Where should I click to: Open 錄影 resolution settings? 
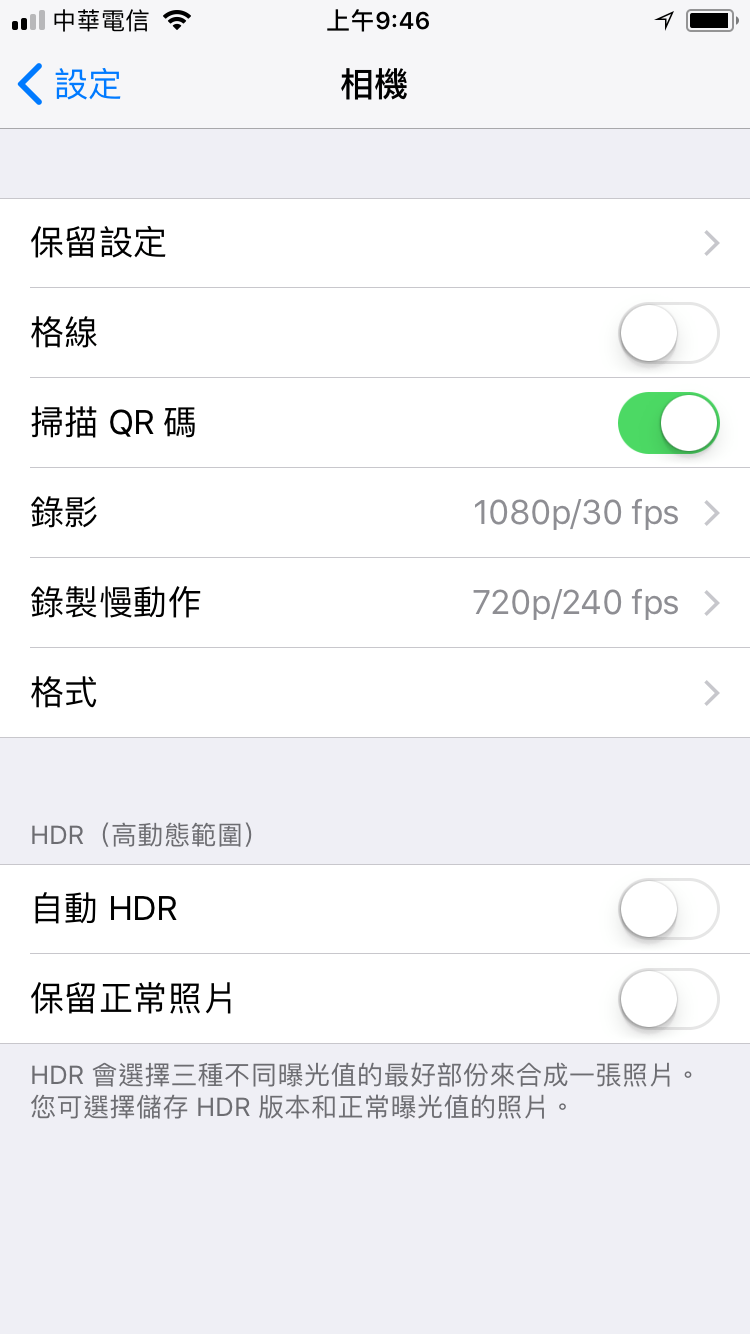(x=375, y=513)
